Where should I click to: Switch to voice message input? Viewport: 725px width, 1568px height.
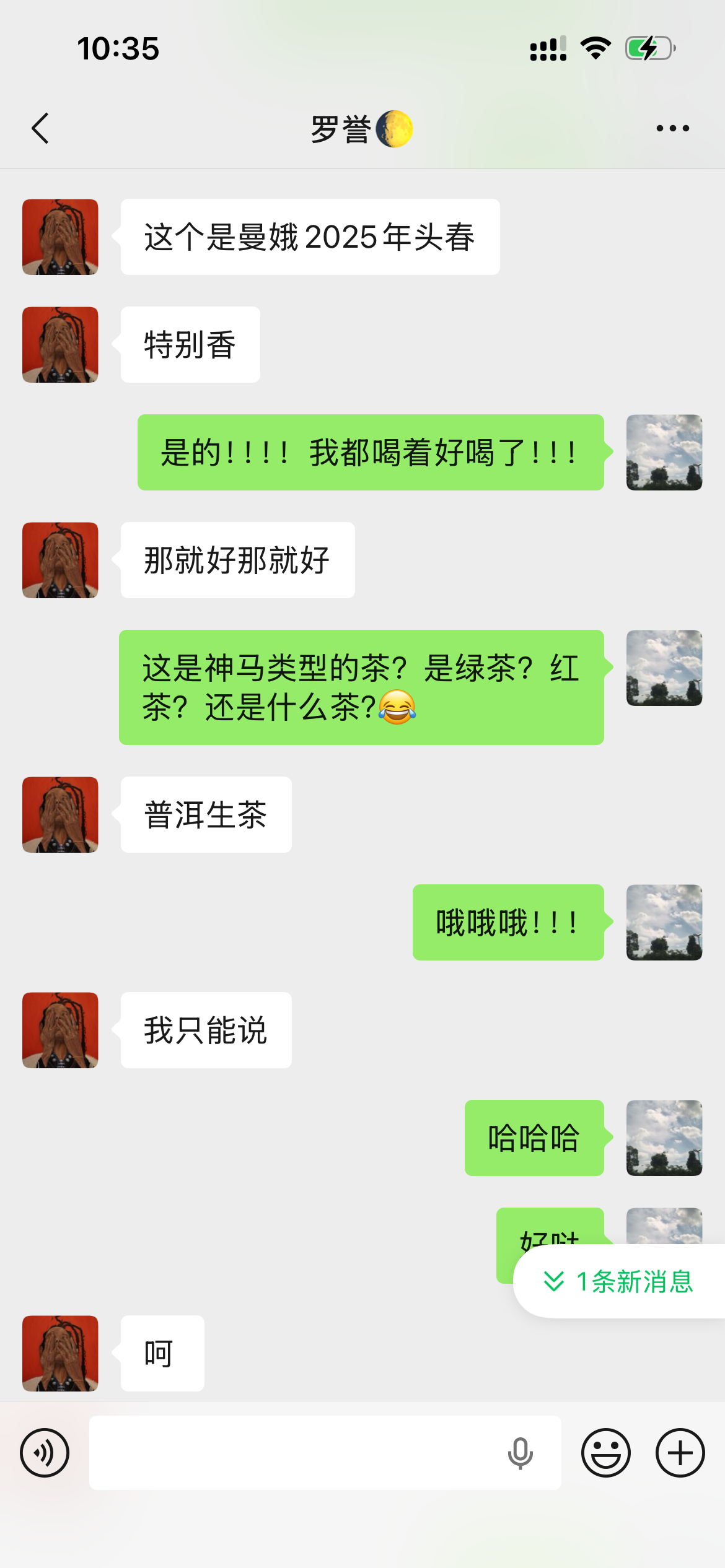(x=45, y=1453)
